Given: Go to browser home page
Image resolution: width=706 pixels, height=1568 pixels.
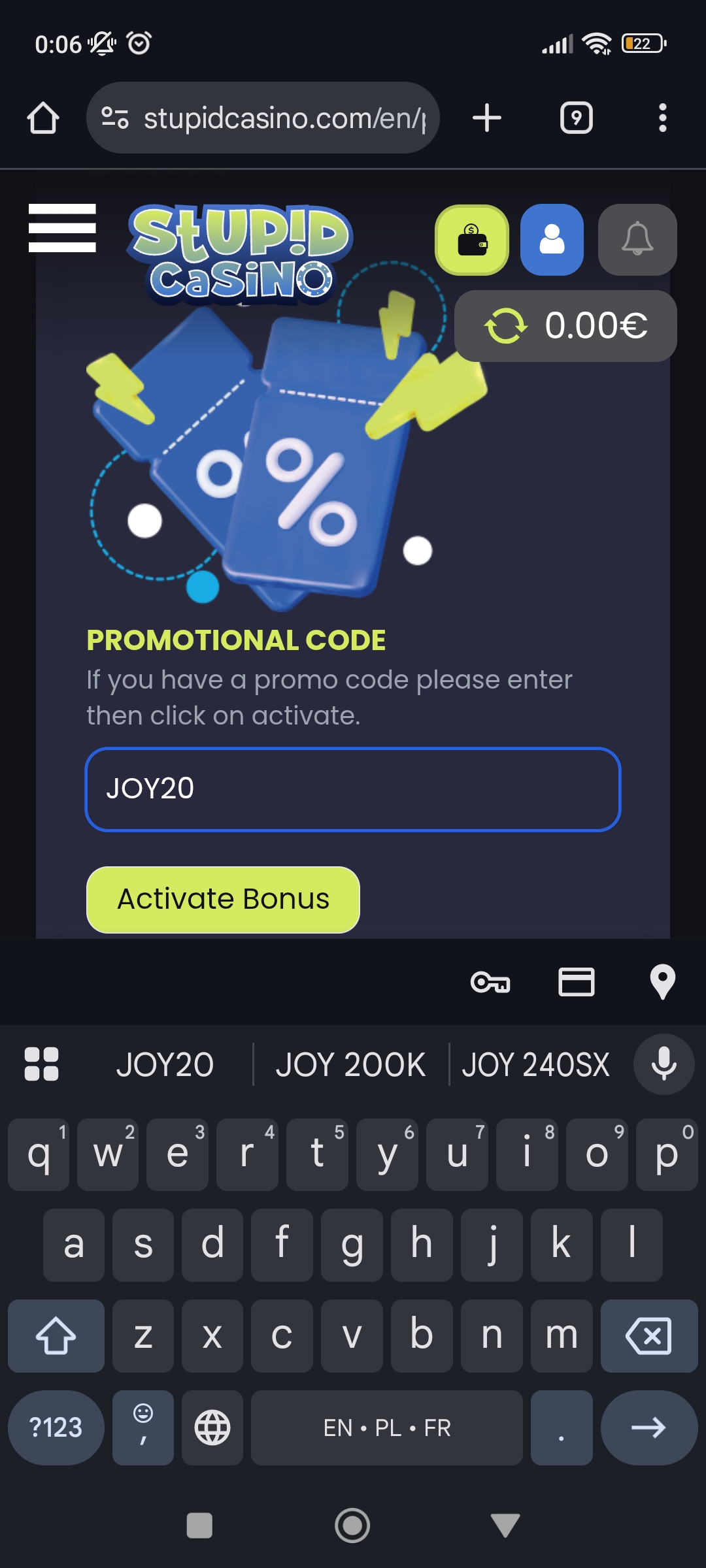Looking at the screenshot, I should pos(43,118).
